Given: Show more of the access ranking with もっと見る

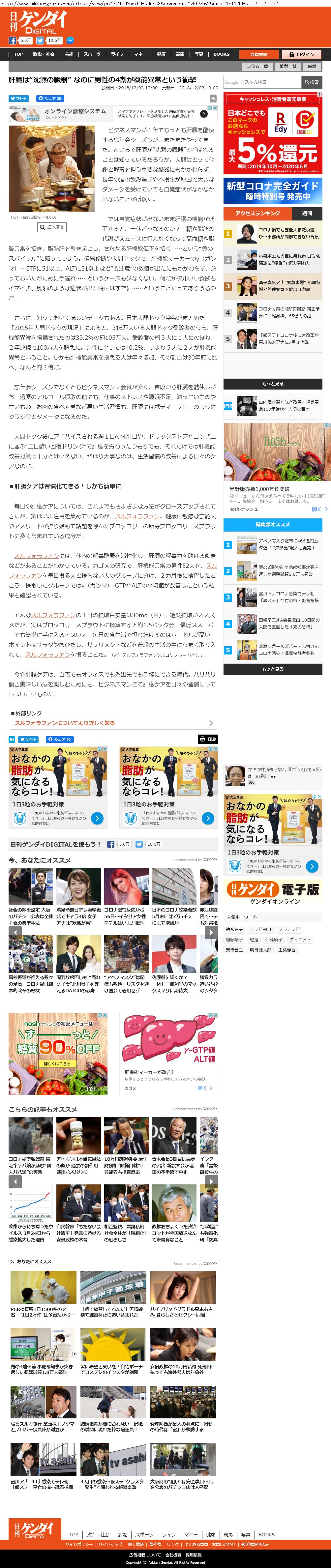Looking at the screenshot, I should pyautogui.click(x=273, y=384).
